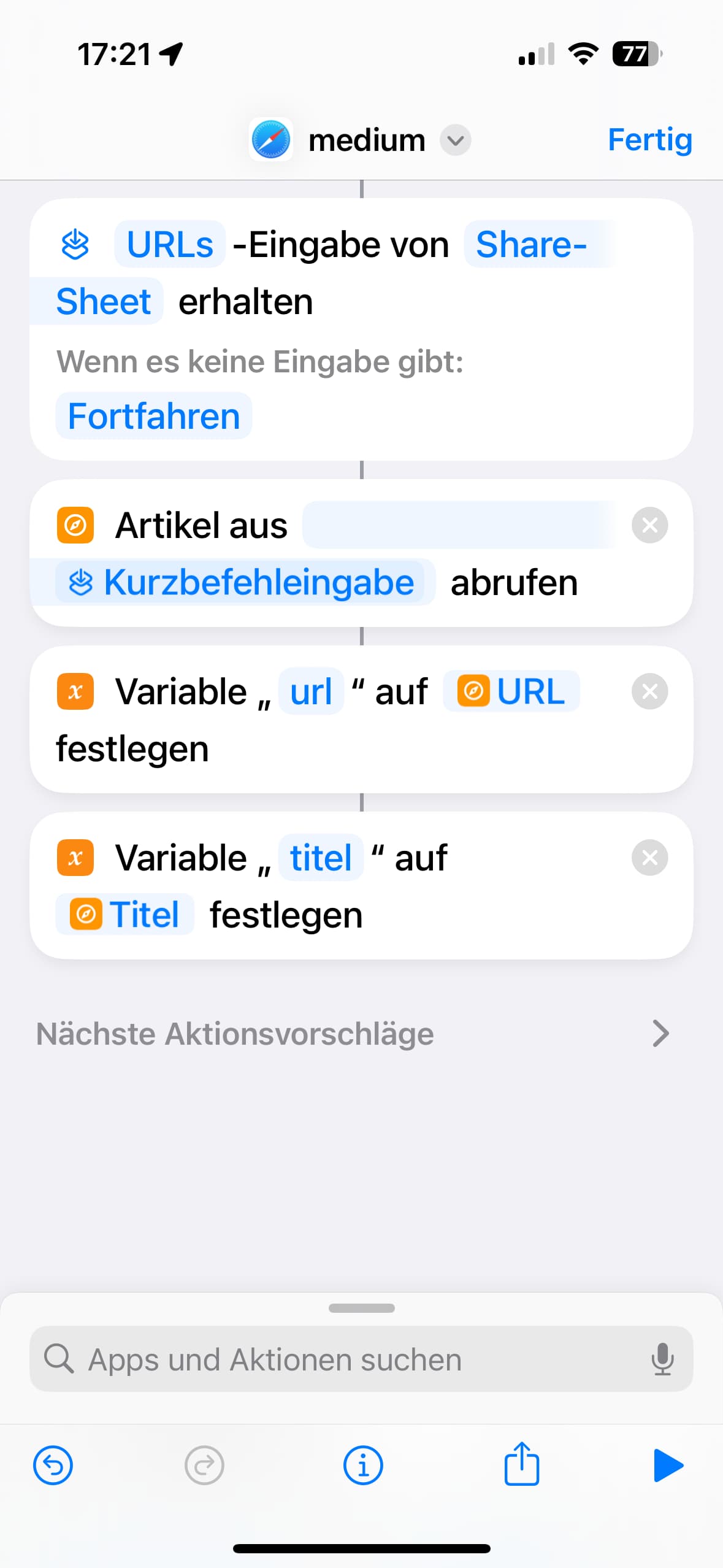Remove the Artikel aus abrufen action
The height and width of the screenshot is (1568, 723).
649,525
